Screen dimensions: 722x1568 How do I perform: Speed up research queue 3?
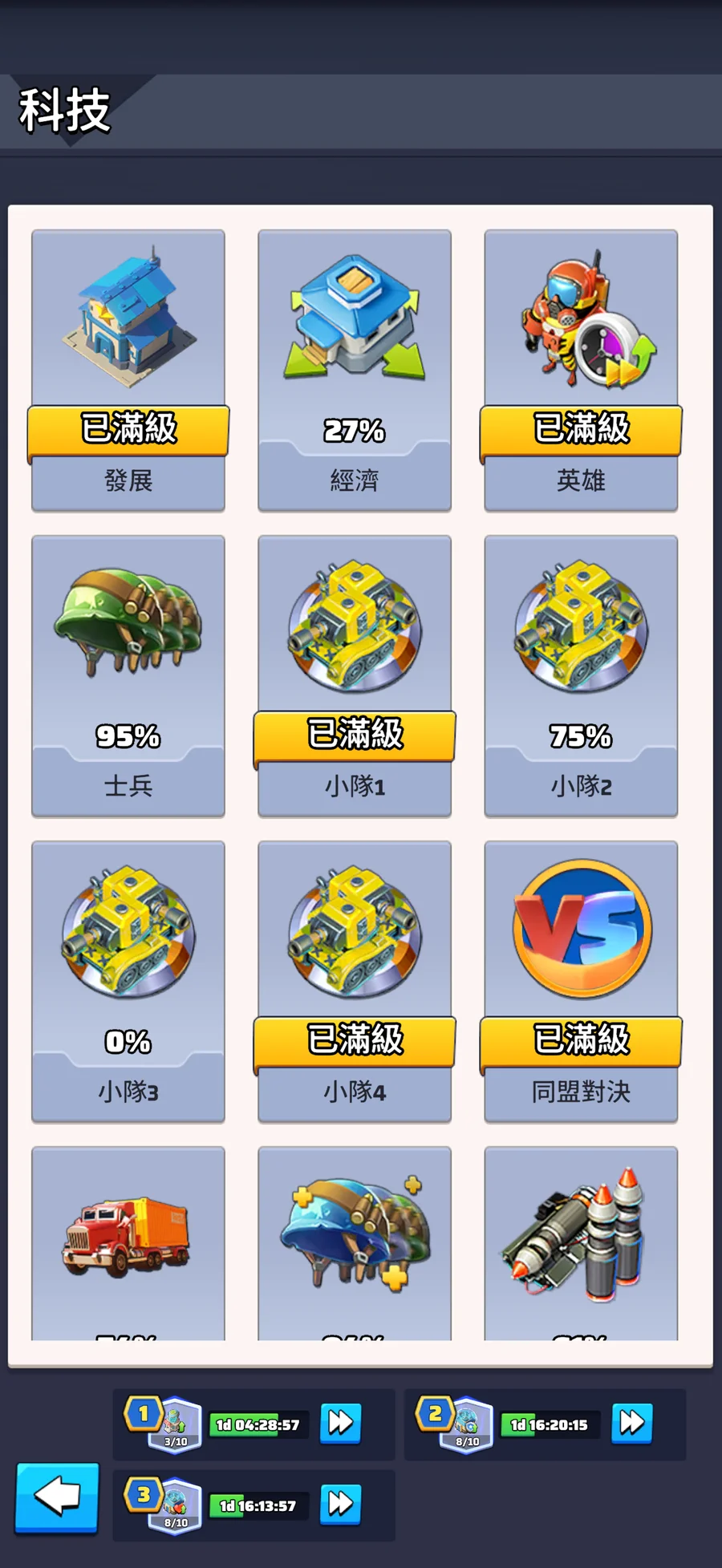point(340,1504)
